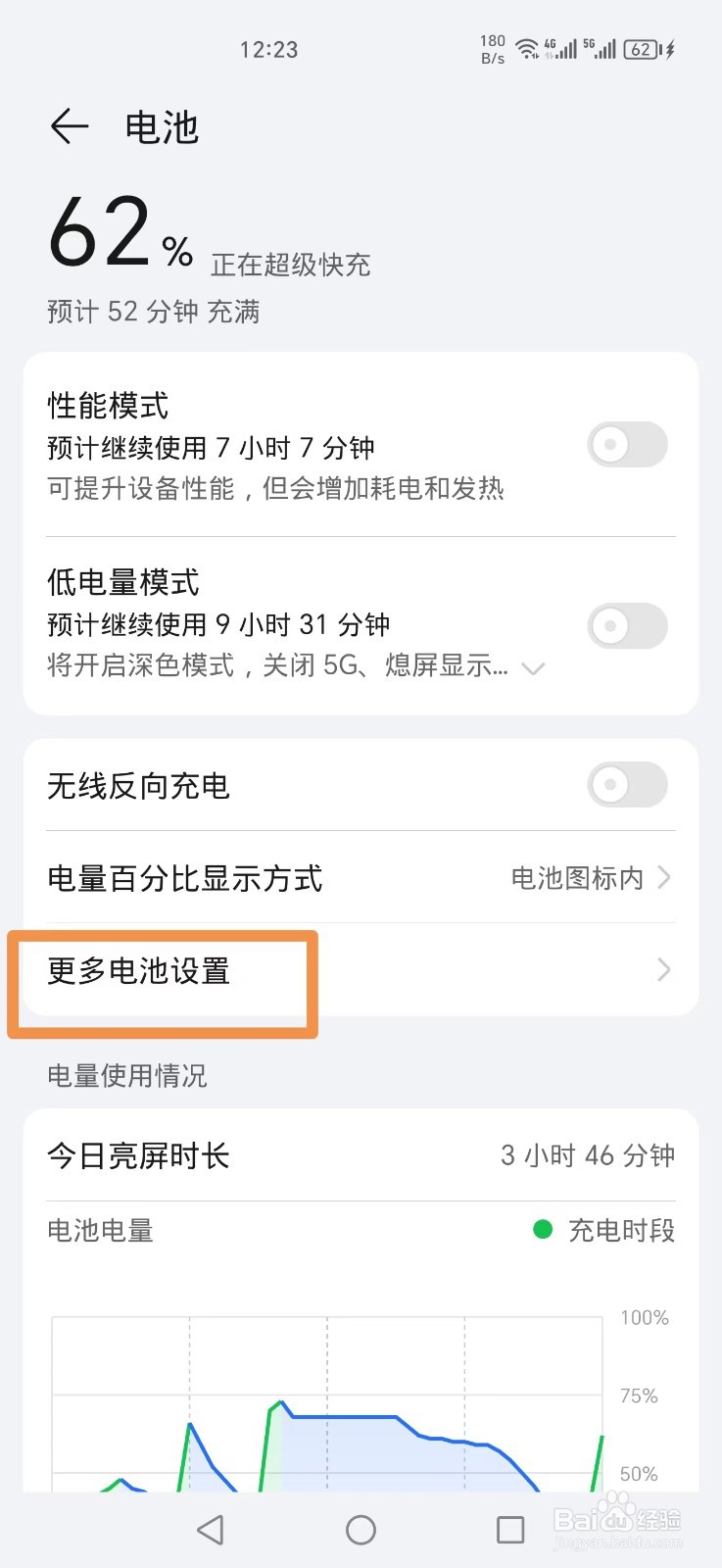Open 电量百分比显示方式 options via its arrow
Image resolution: width=722 pixels, height=1568 pixels.
pos(663,877)
